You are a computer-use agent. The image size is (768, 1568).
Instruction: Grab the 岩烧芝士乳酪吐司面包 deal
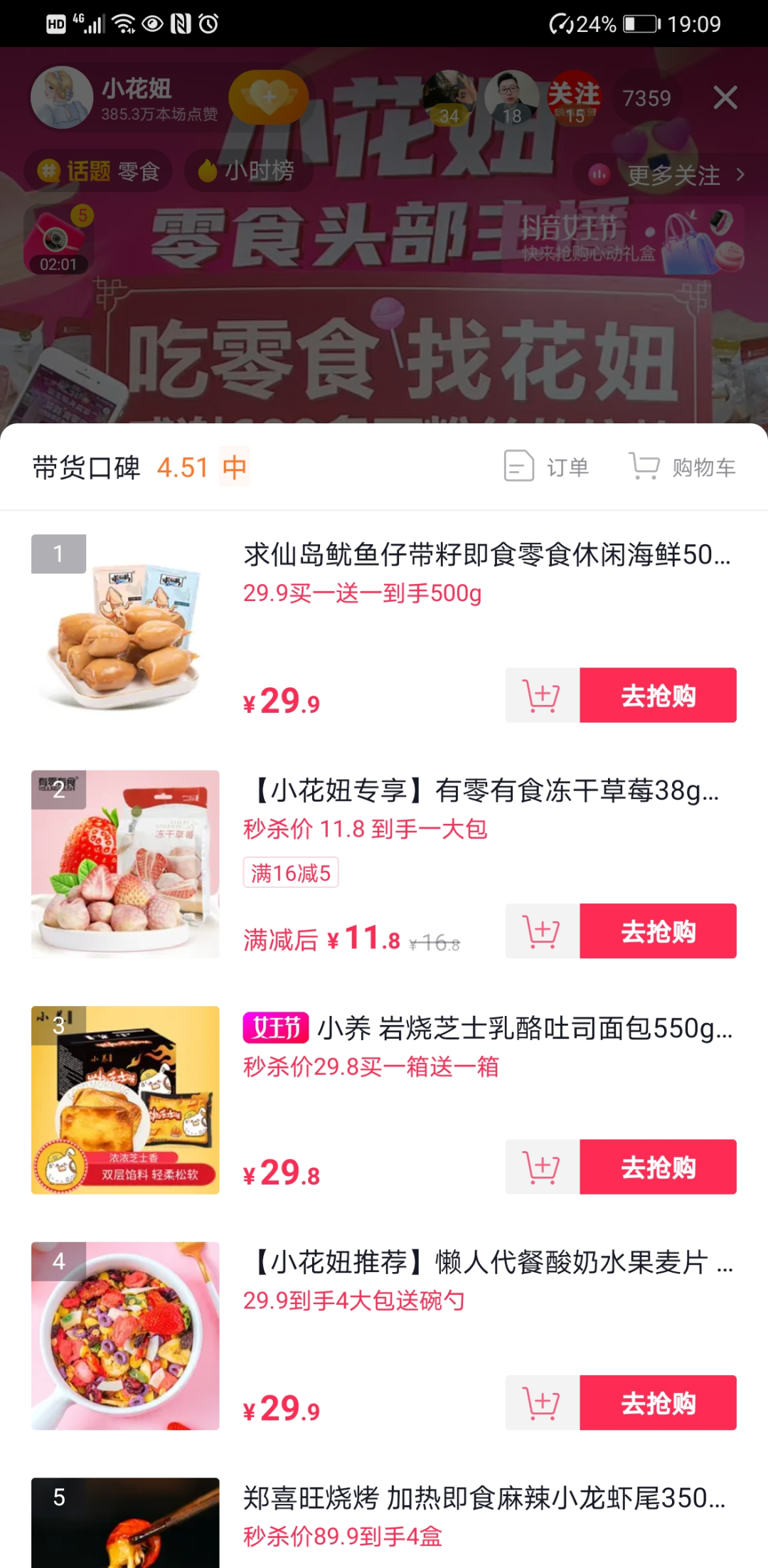(658, 1167)
